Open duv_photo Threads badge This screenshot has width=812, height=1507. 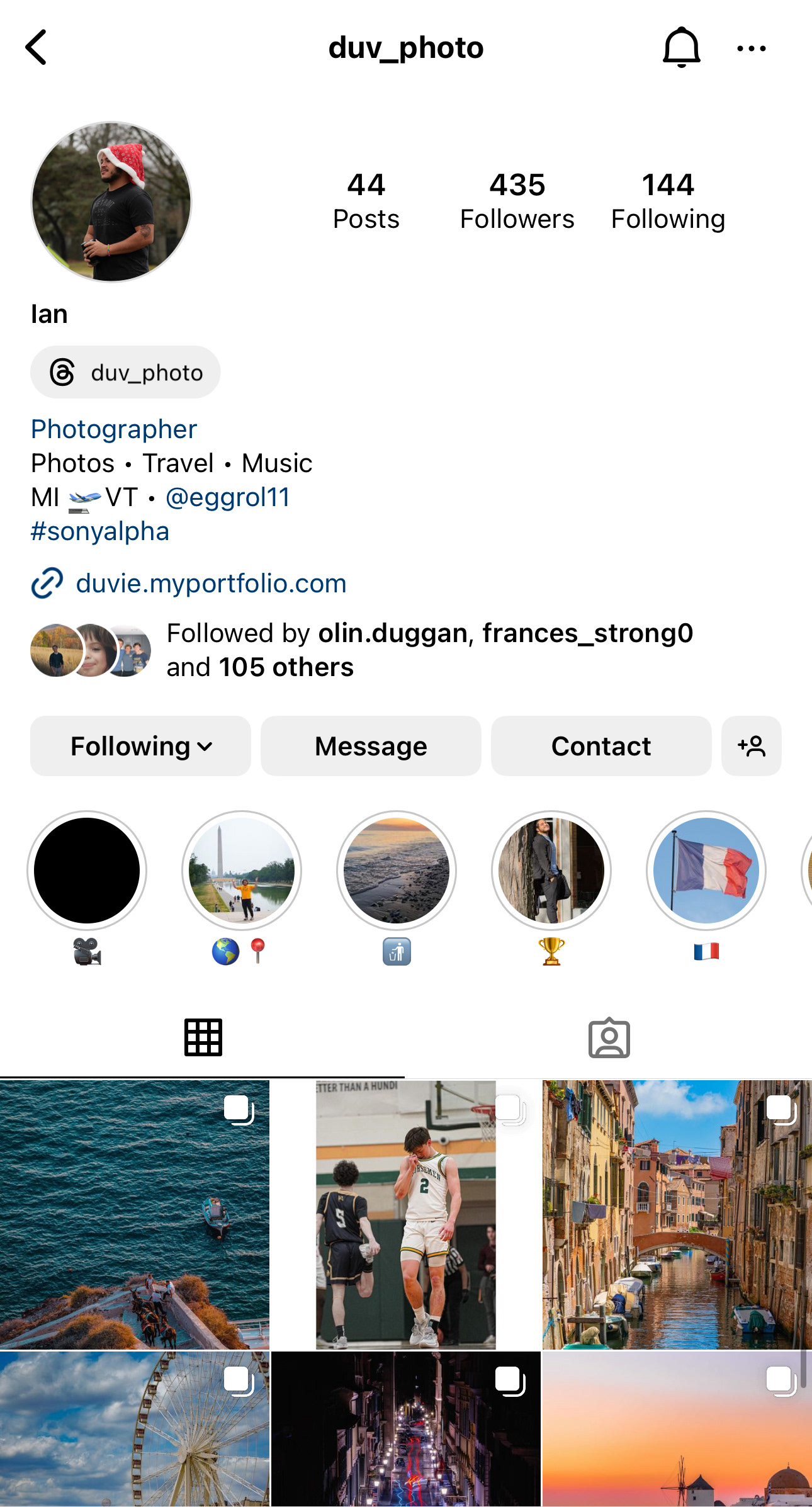click(x=126, y=373)
